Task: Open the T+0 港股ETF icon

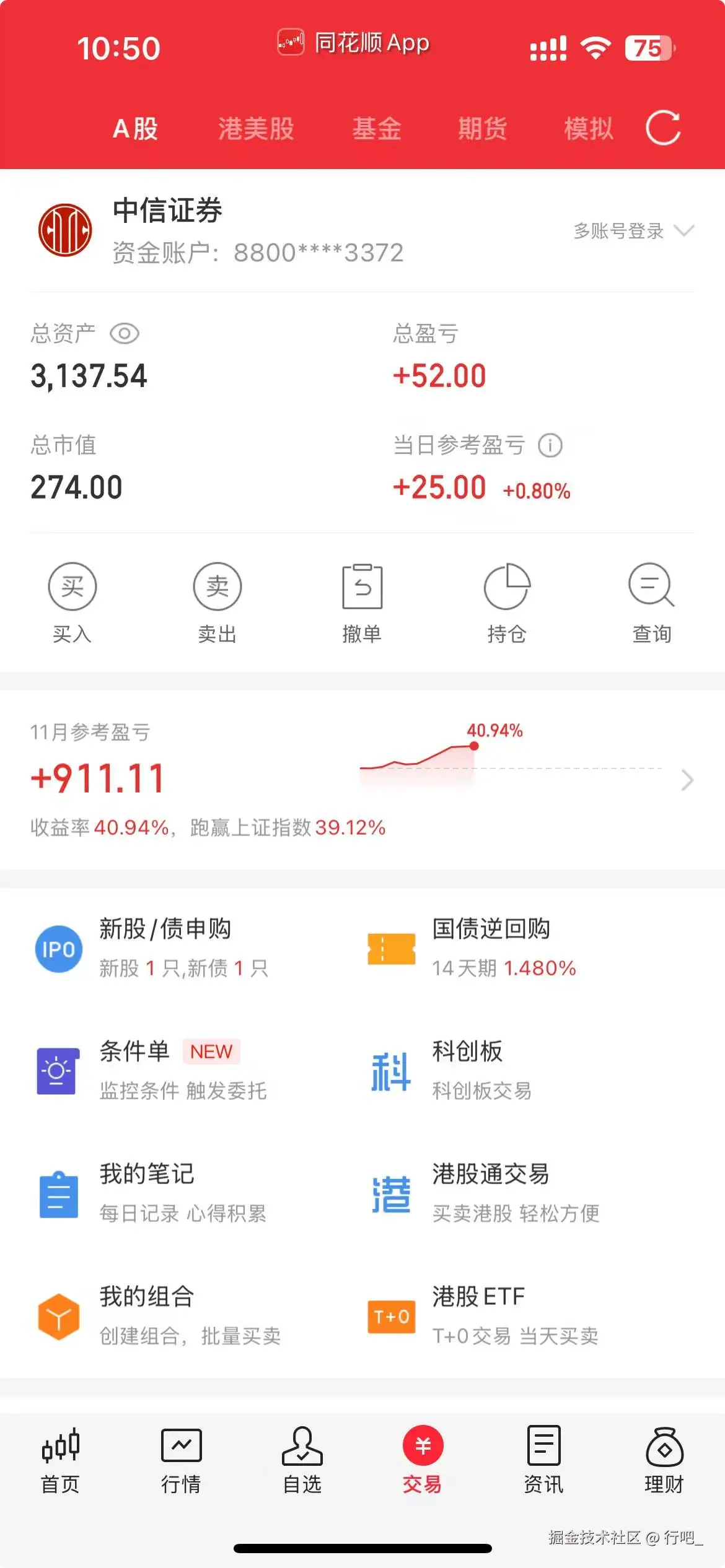Action: (391, 1317)
